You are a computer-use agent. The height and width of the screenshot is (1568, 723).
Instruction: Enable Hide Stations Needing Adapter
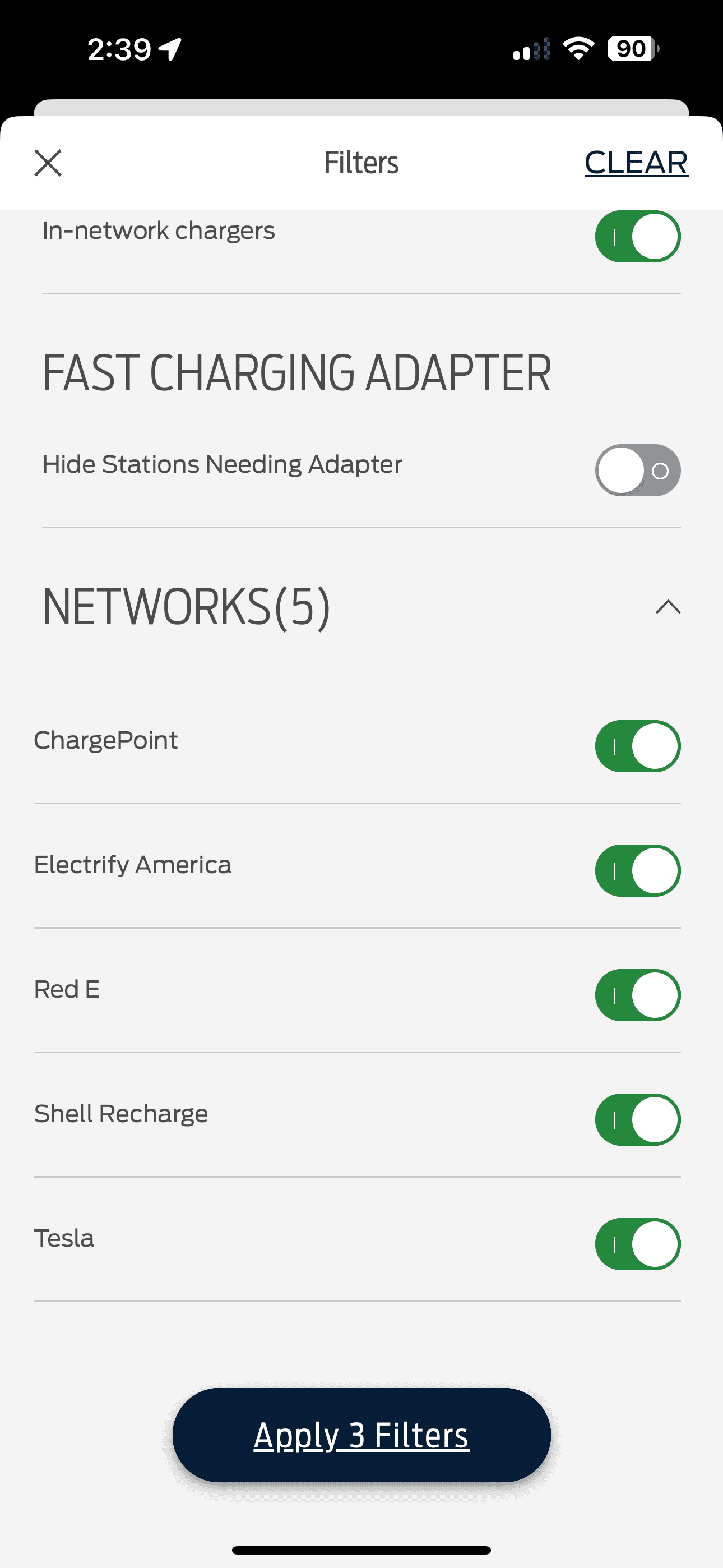(637, 471)
